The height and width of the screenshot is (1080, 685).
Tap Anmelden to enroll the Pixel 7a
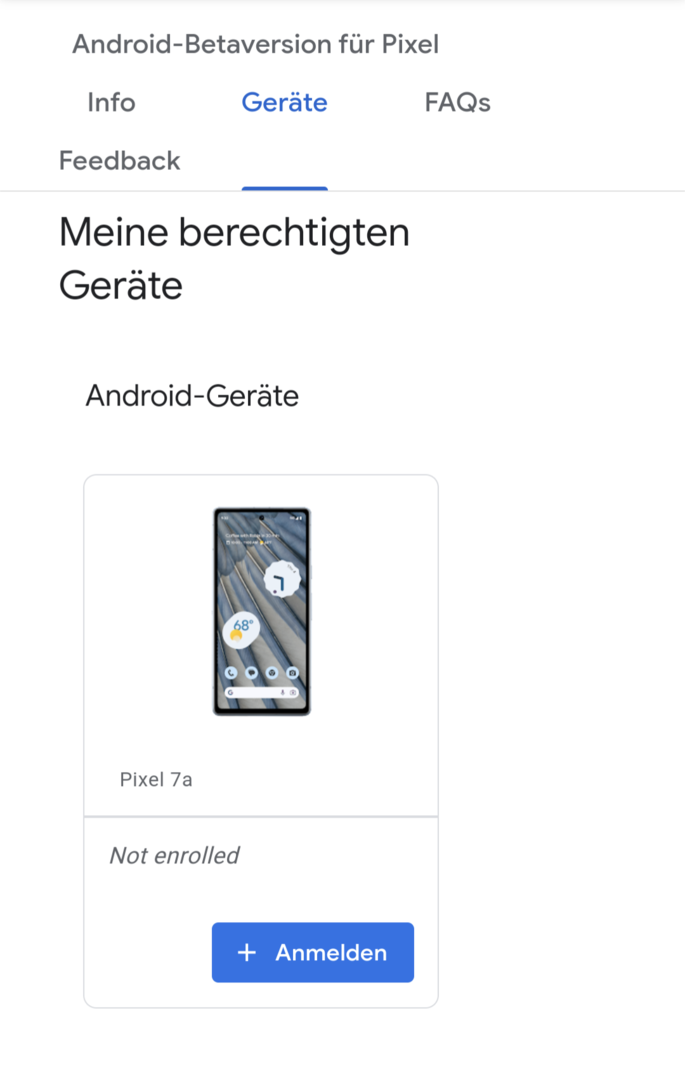click(312, 953)
